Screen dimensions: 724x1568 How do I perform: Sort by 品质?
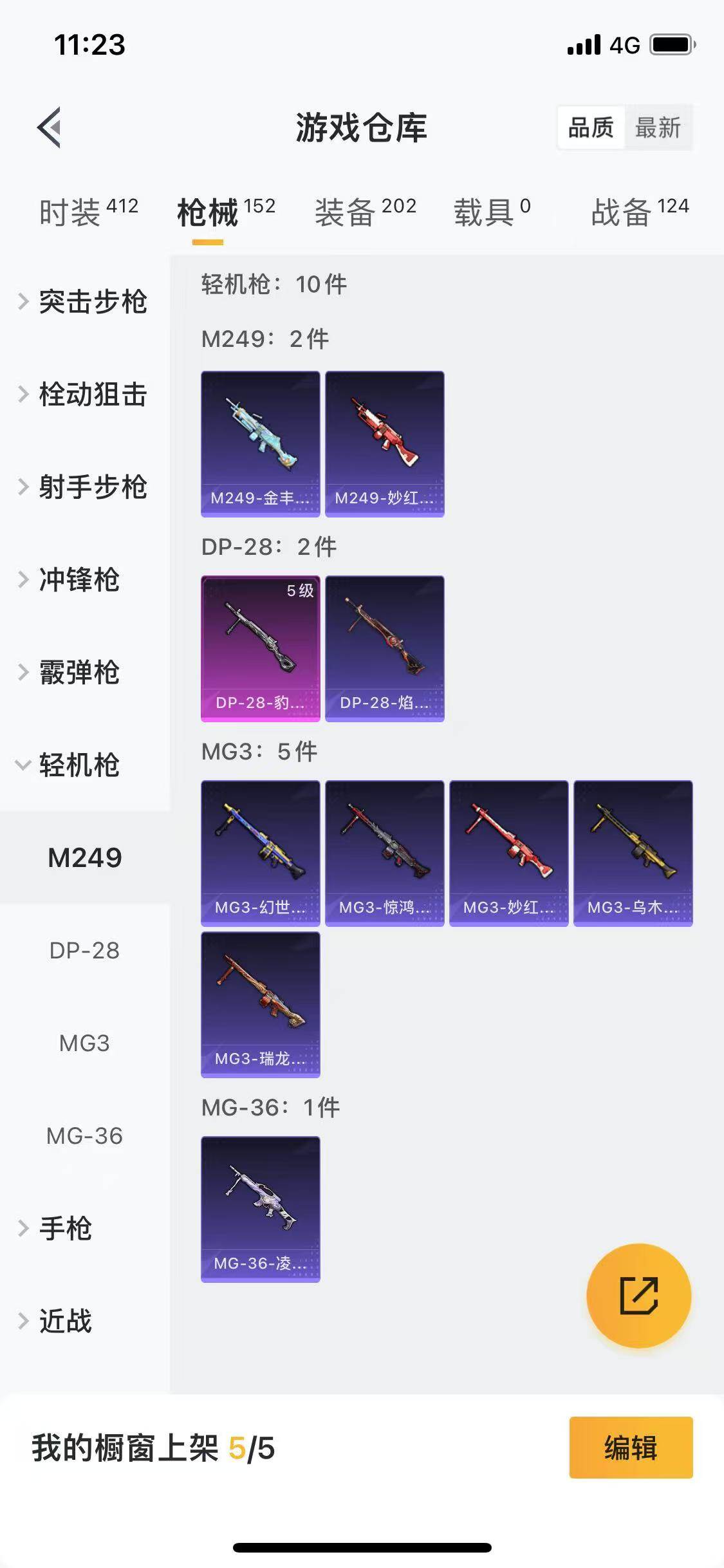point(590,127)
